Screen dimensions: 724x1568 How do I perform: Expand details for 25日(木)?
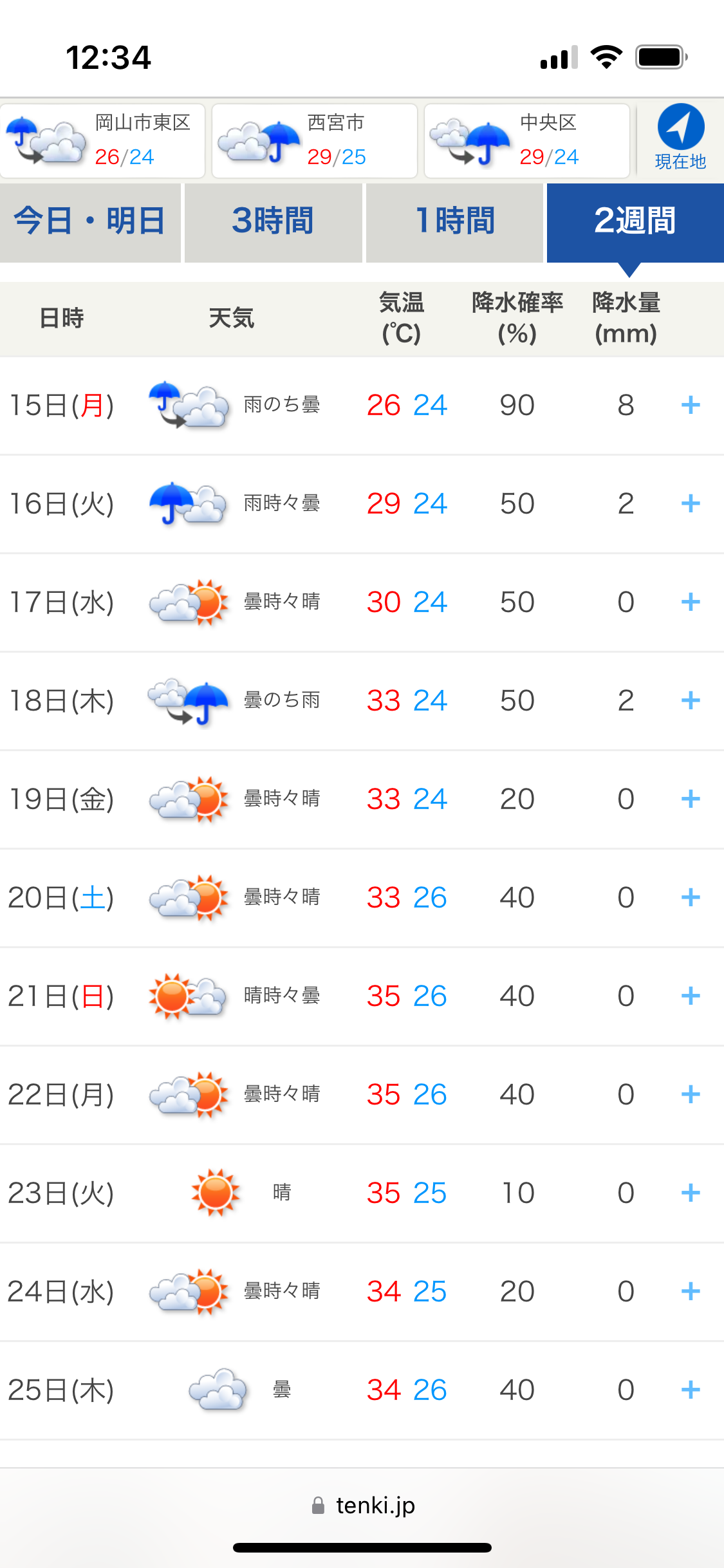tap(691, 1390)
